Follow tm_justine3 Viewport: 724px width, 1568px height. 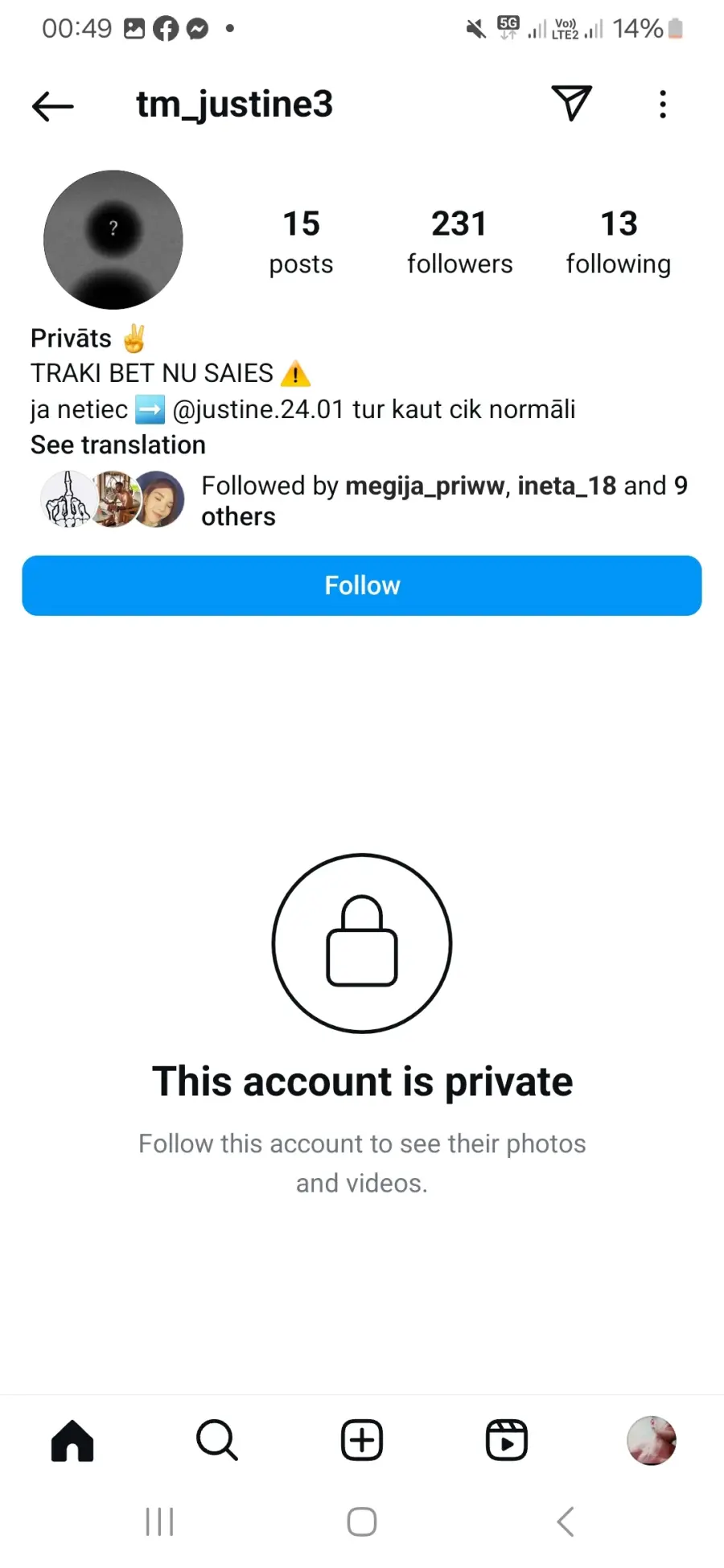point(362,585)
